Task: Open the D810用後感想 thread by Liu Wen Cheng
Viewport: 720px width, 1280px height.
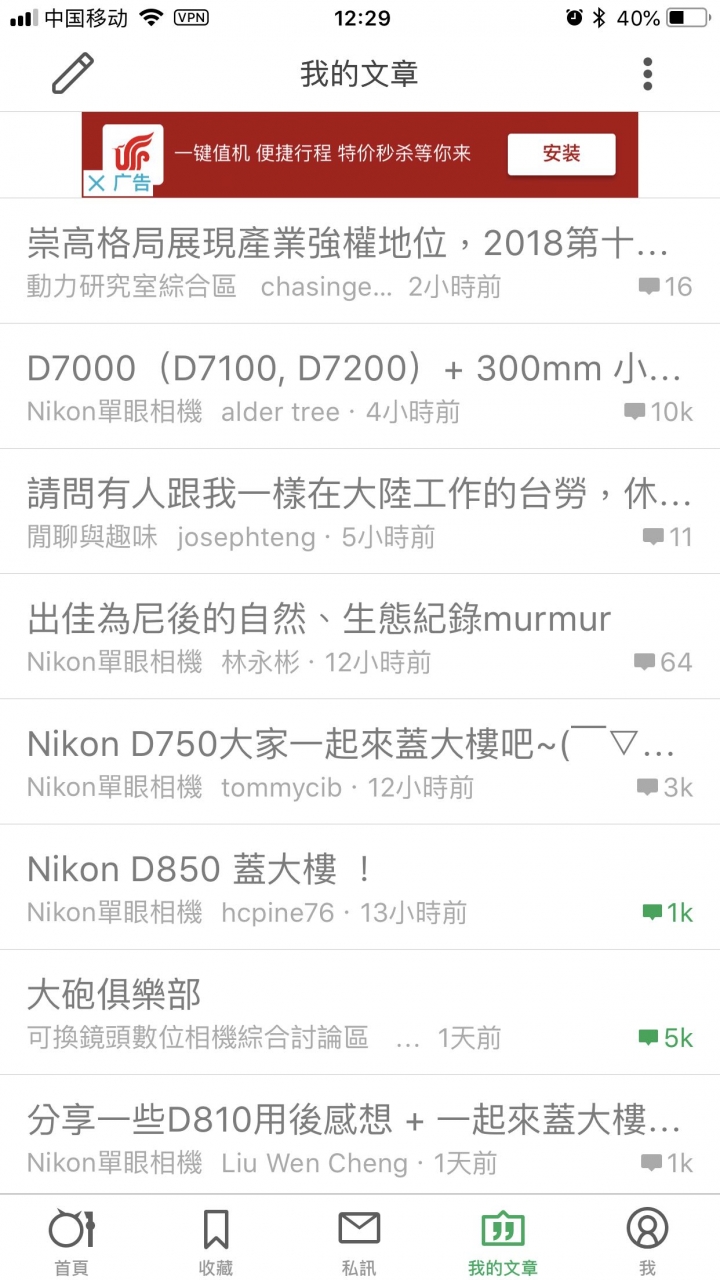Action: click(x=360, y=1135)
